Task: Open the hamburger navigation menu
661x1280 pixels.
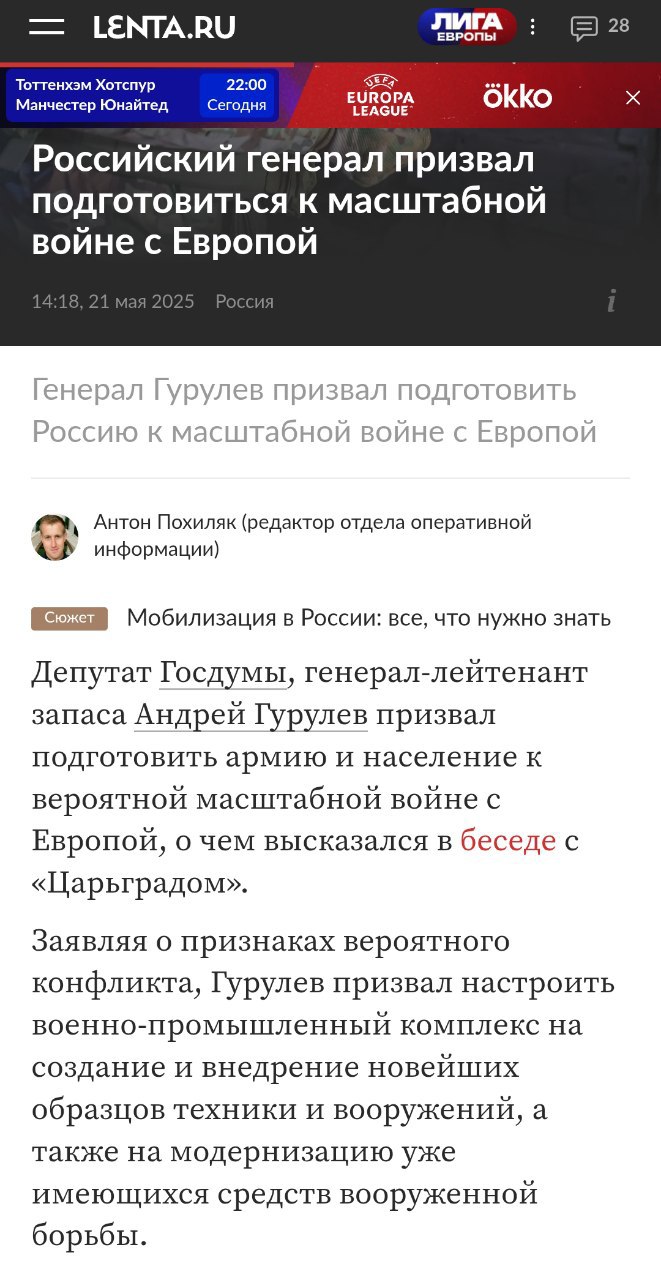Action: (x=46, y=27)
